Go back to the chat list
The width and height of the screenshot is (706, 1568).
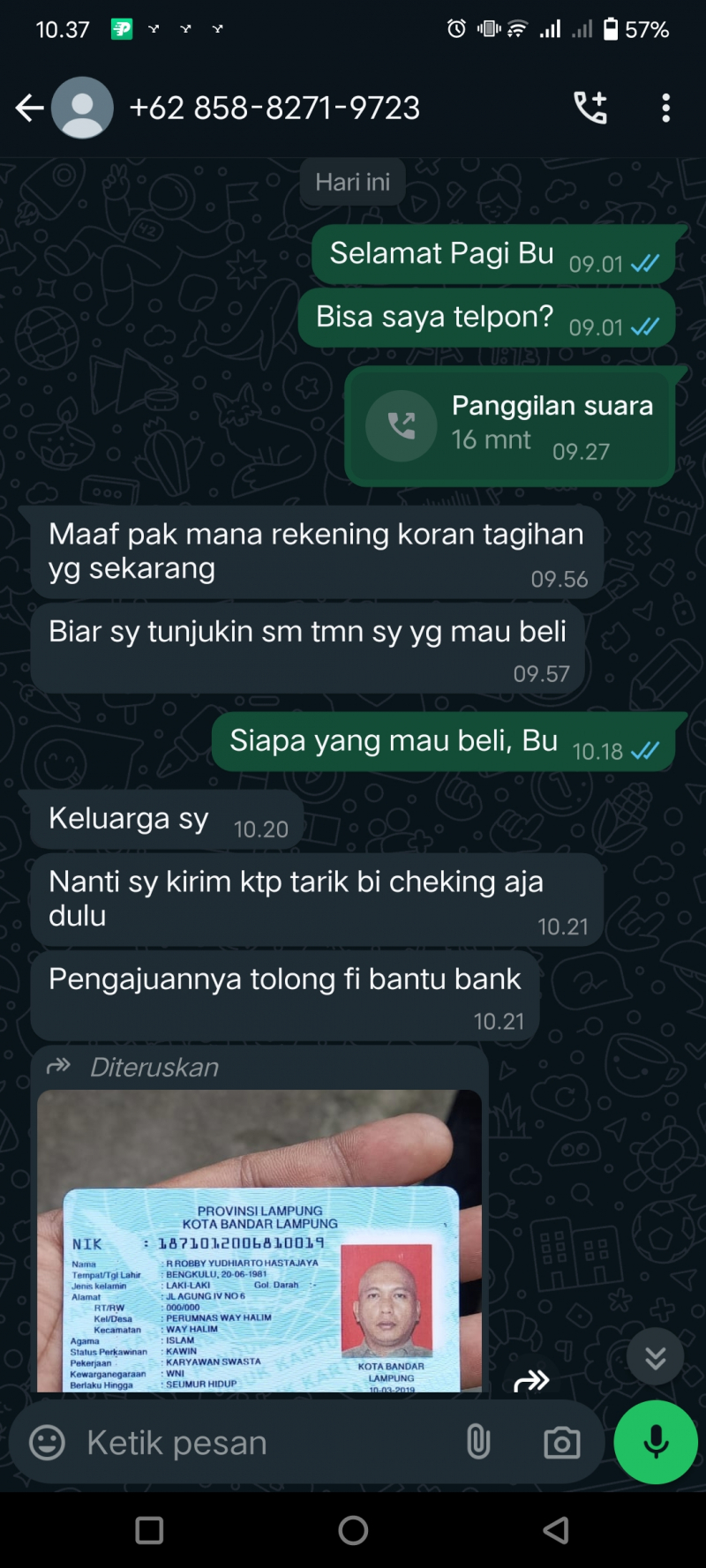click(29, 108)
